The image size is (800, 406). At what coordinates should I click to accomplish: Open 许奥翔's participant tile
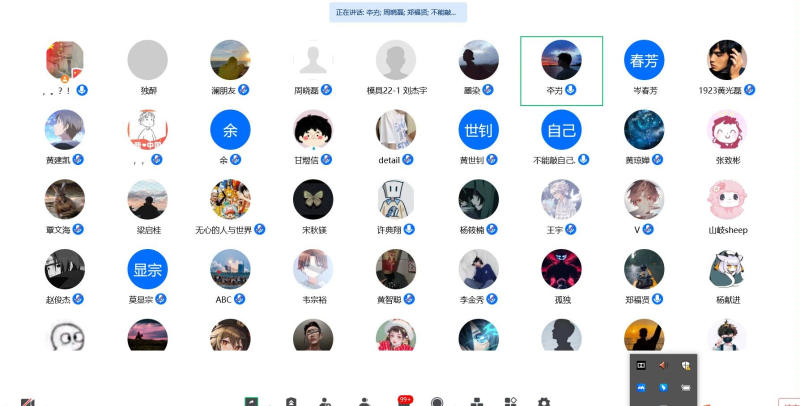click(x=396, y=201)
